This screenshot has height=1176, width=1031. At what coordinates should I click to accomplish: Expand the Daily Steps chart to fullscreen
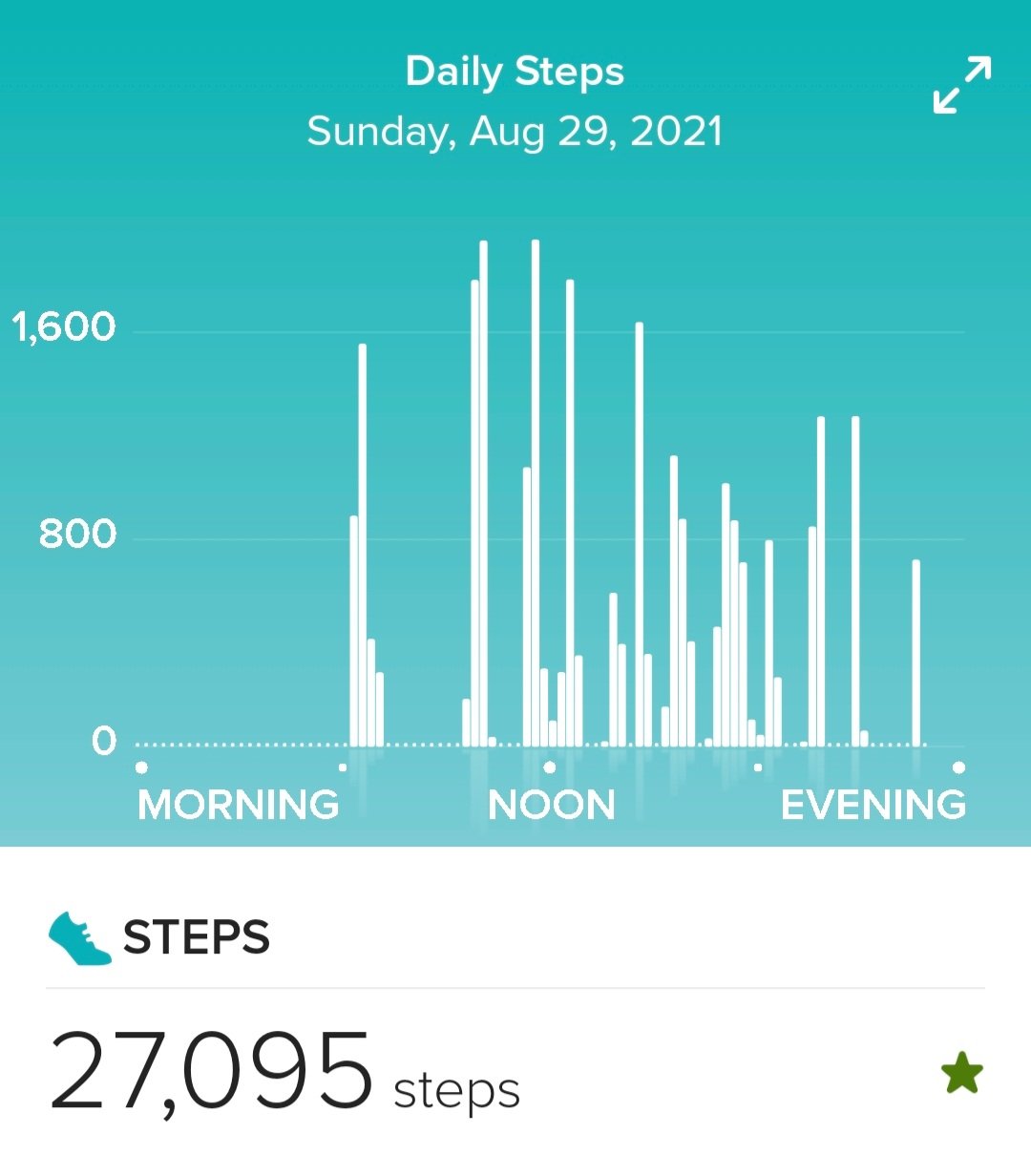point(961,85)
